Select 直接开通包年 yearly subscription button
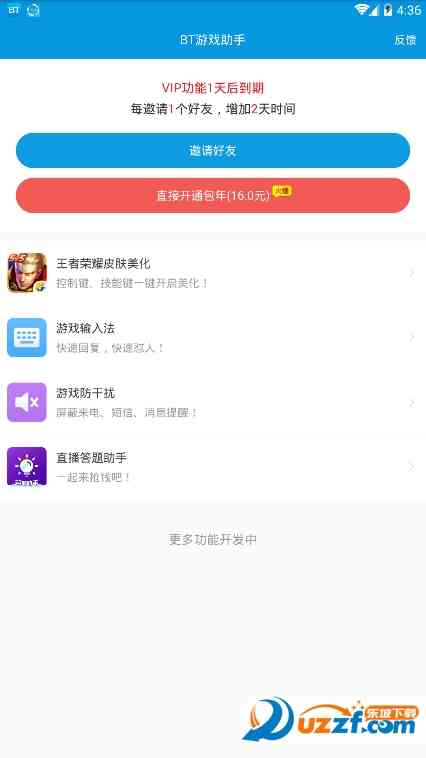426x758 pixels. (x=213, y=195)
